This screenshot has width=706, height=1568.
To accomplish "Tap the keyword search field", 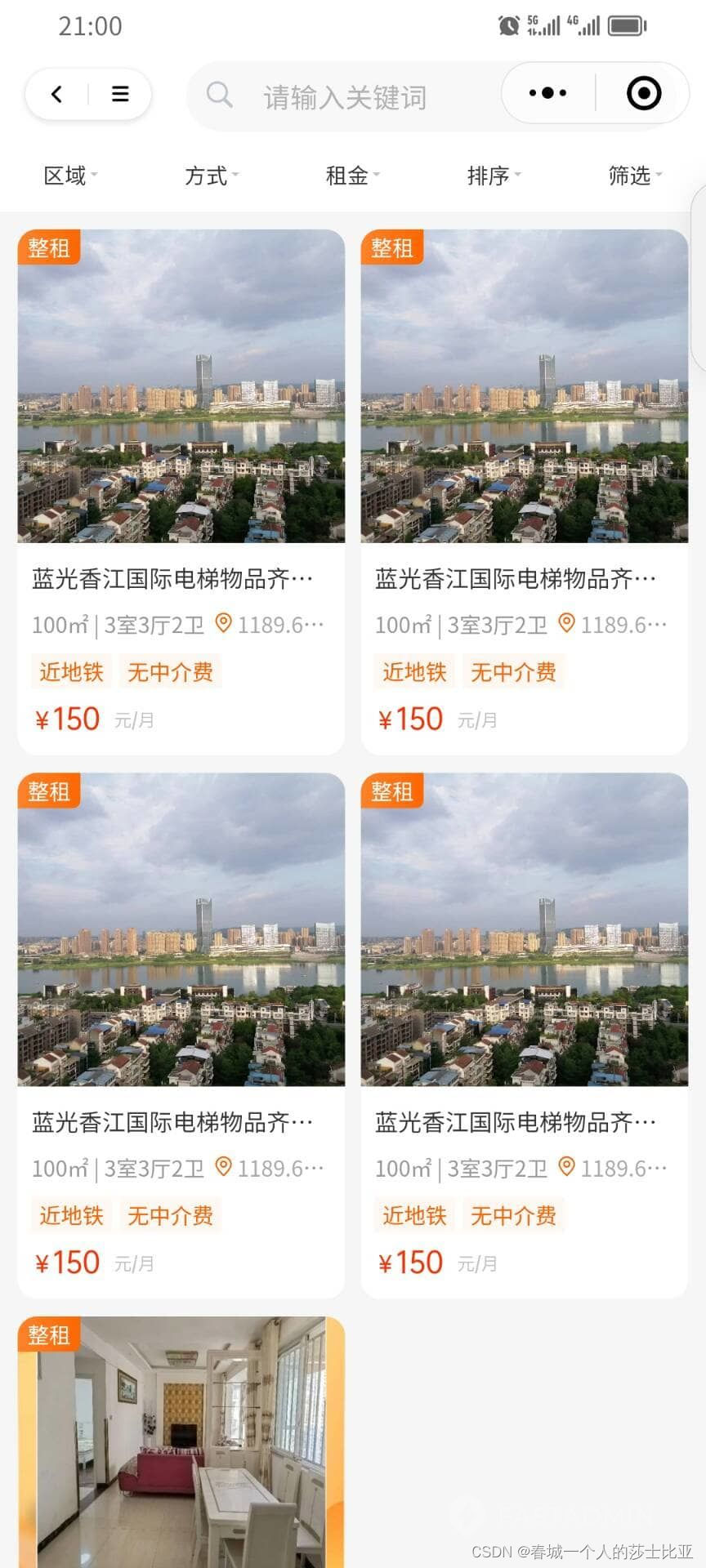I will 343,96.
